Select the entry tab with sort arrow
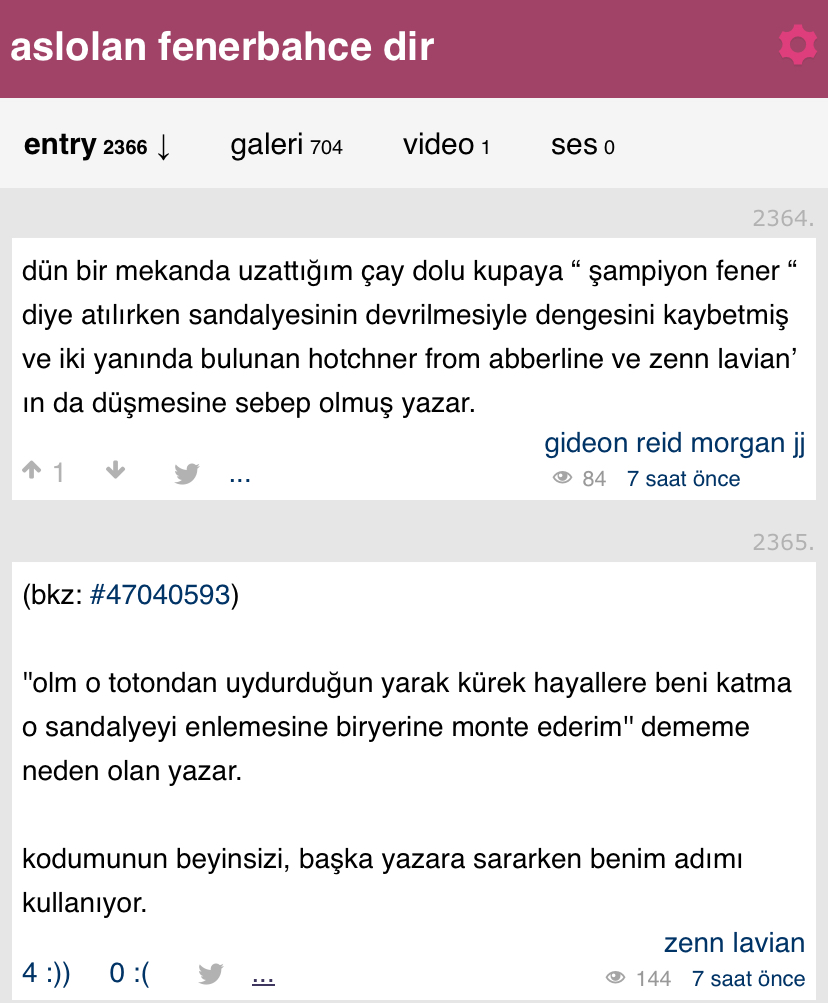Image resolution: width=828 pixels, height=1003 pixels. 98,146
